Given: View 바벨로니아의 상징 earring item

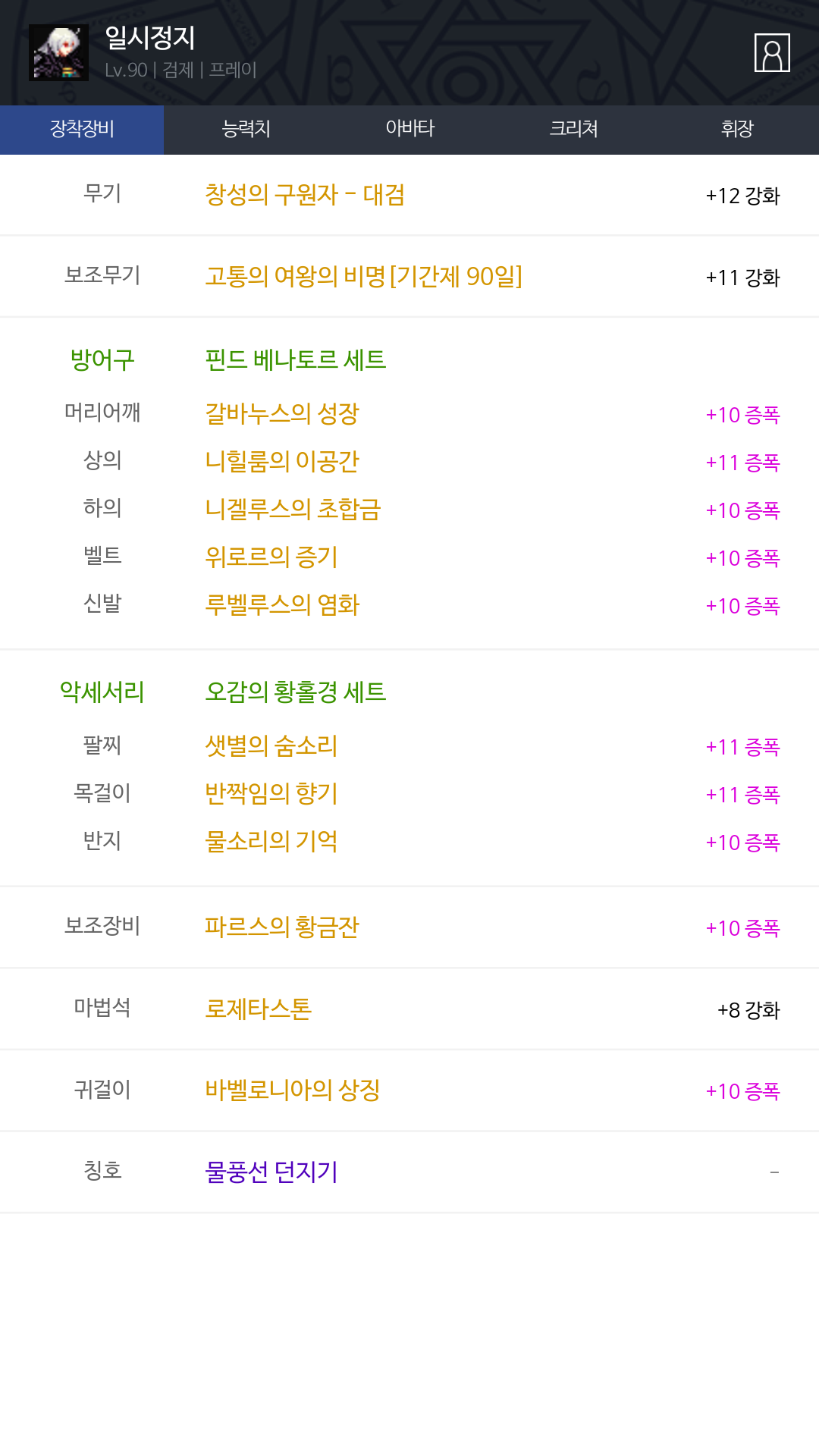Looking at the screenshot, I should point(293,1090).
